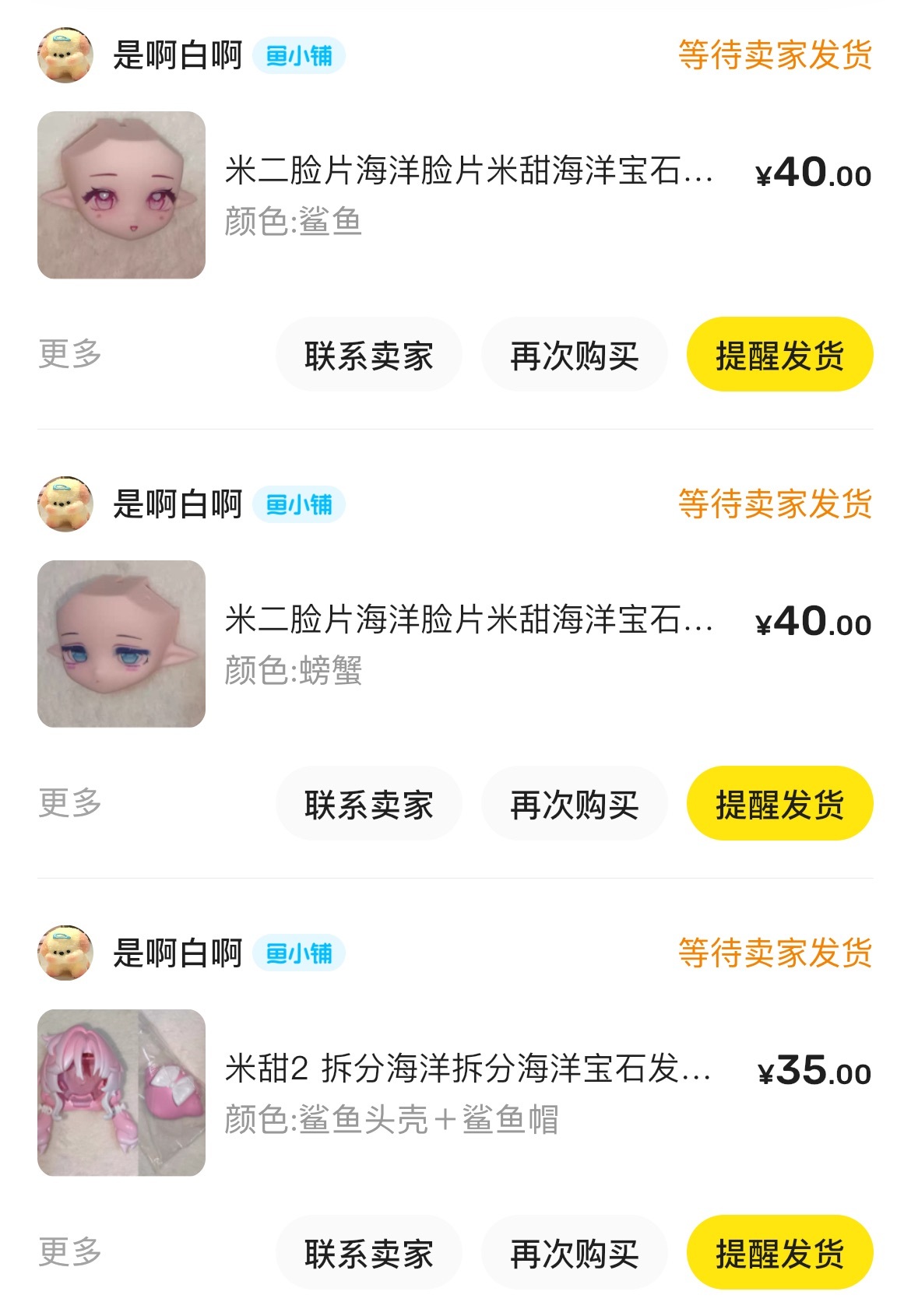Contact seller for the 螃蟹 face plate order
This screenshot has width=911, height=1316.
point(369,804)
